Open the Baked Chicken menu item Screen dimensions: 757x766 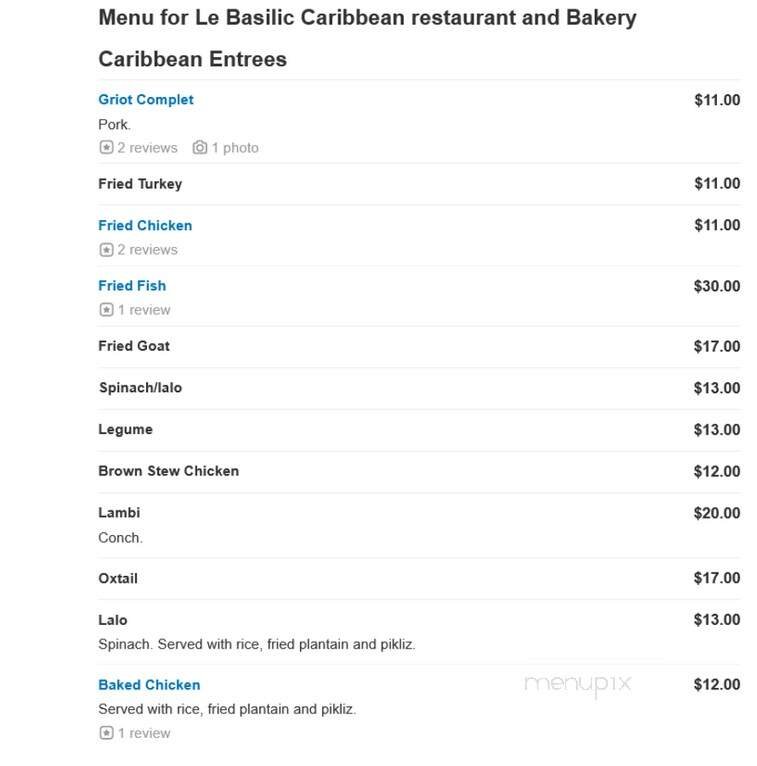coord(148,684)
